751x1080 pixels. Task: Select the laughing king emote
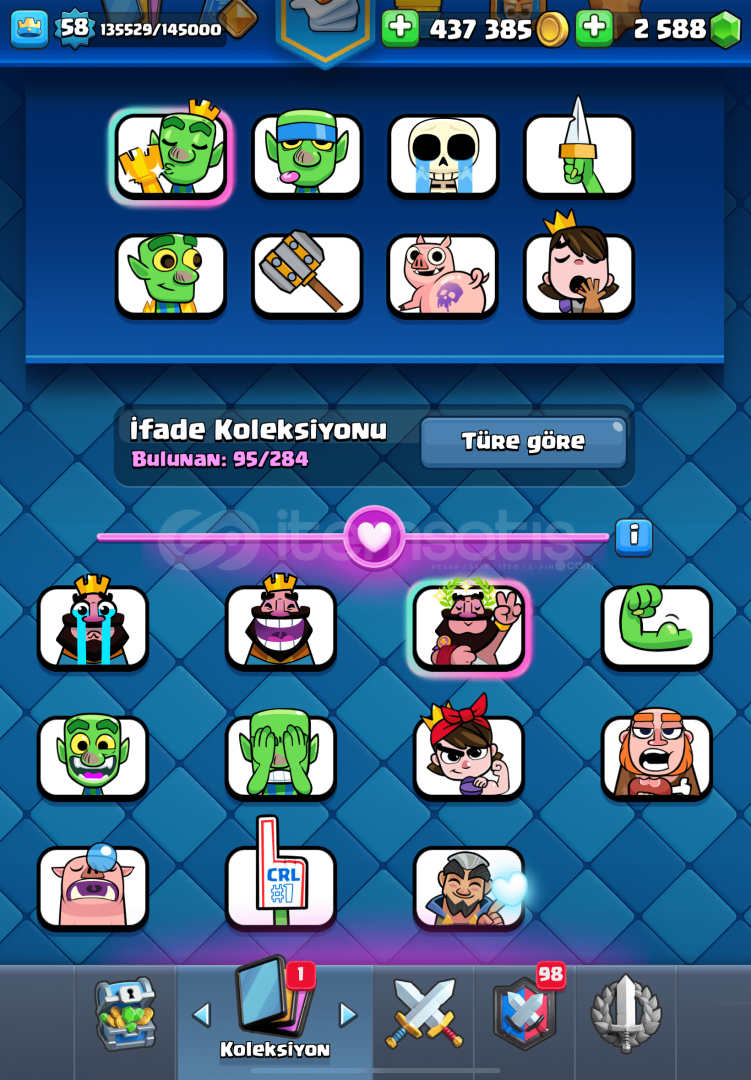pyautogui.click(x=281, y=625)
